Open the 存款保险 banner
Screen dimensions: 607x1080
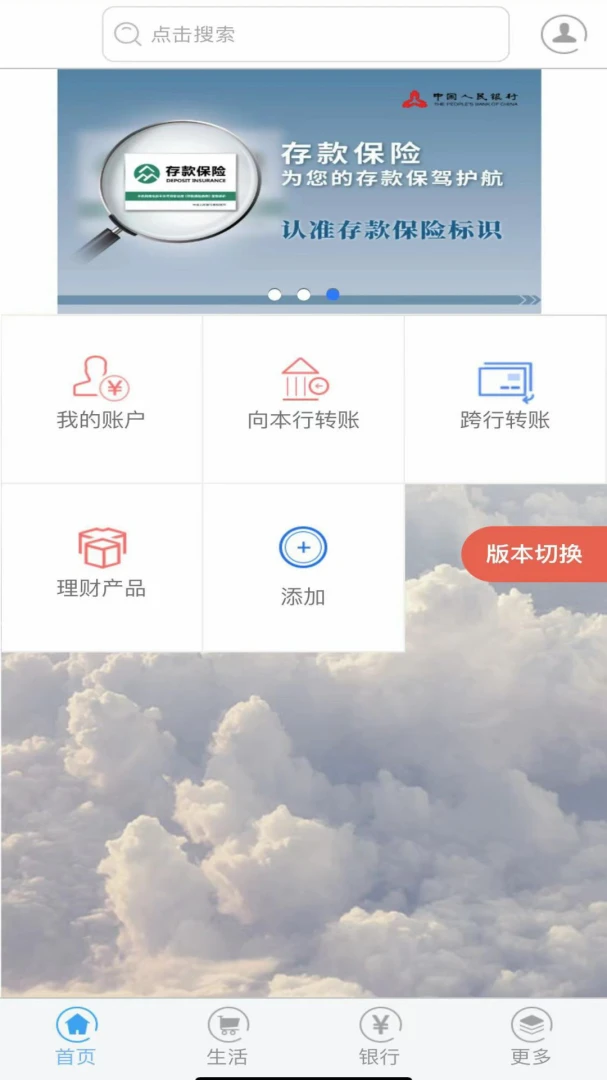pyautogui.click(x=299, y=190)
